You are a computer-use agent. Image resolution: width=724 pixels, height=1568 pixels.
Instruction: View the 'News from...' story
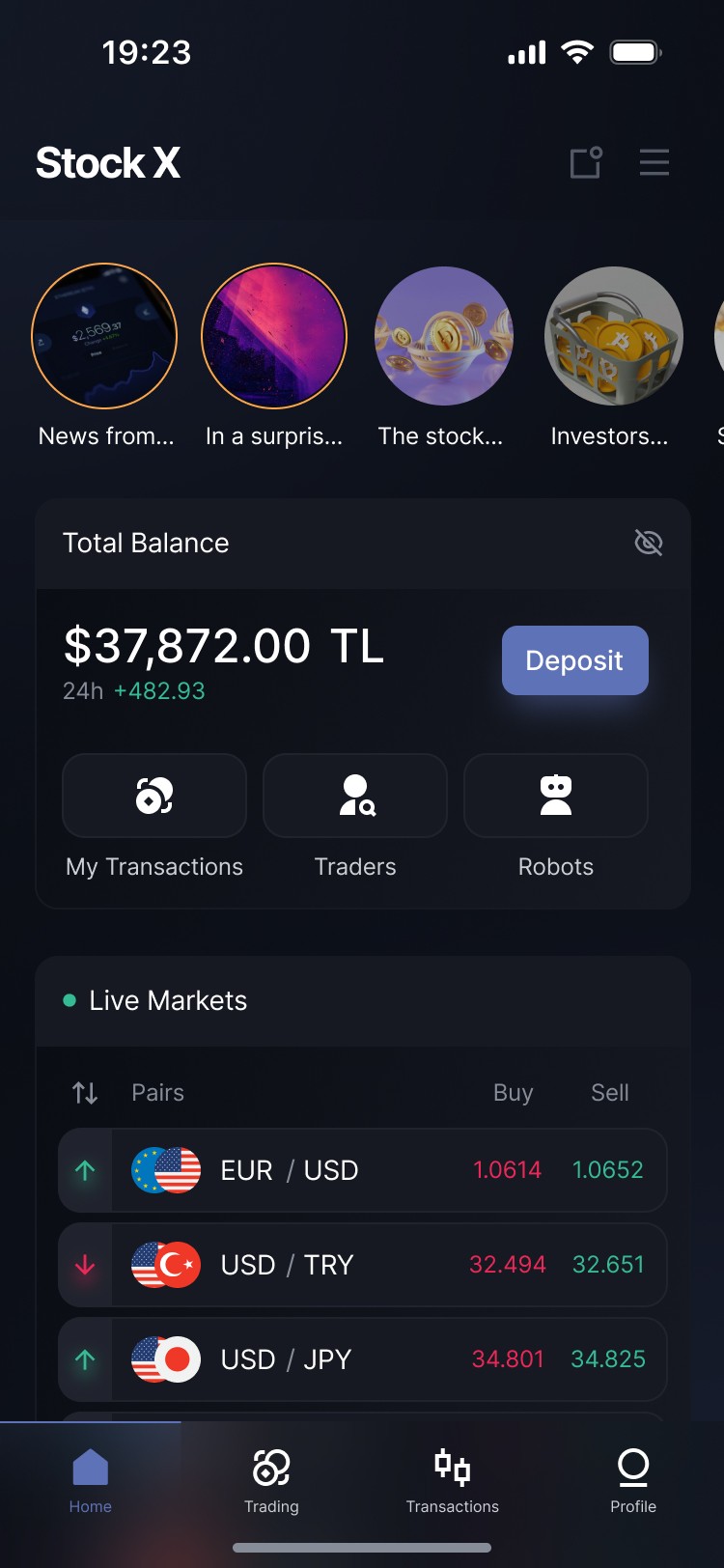[x=104, y=336]
